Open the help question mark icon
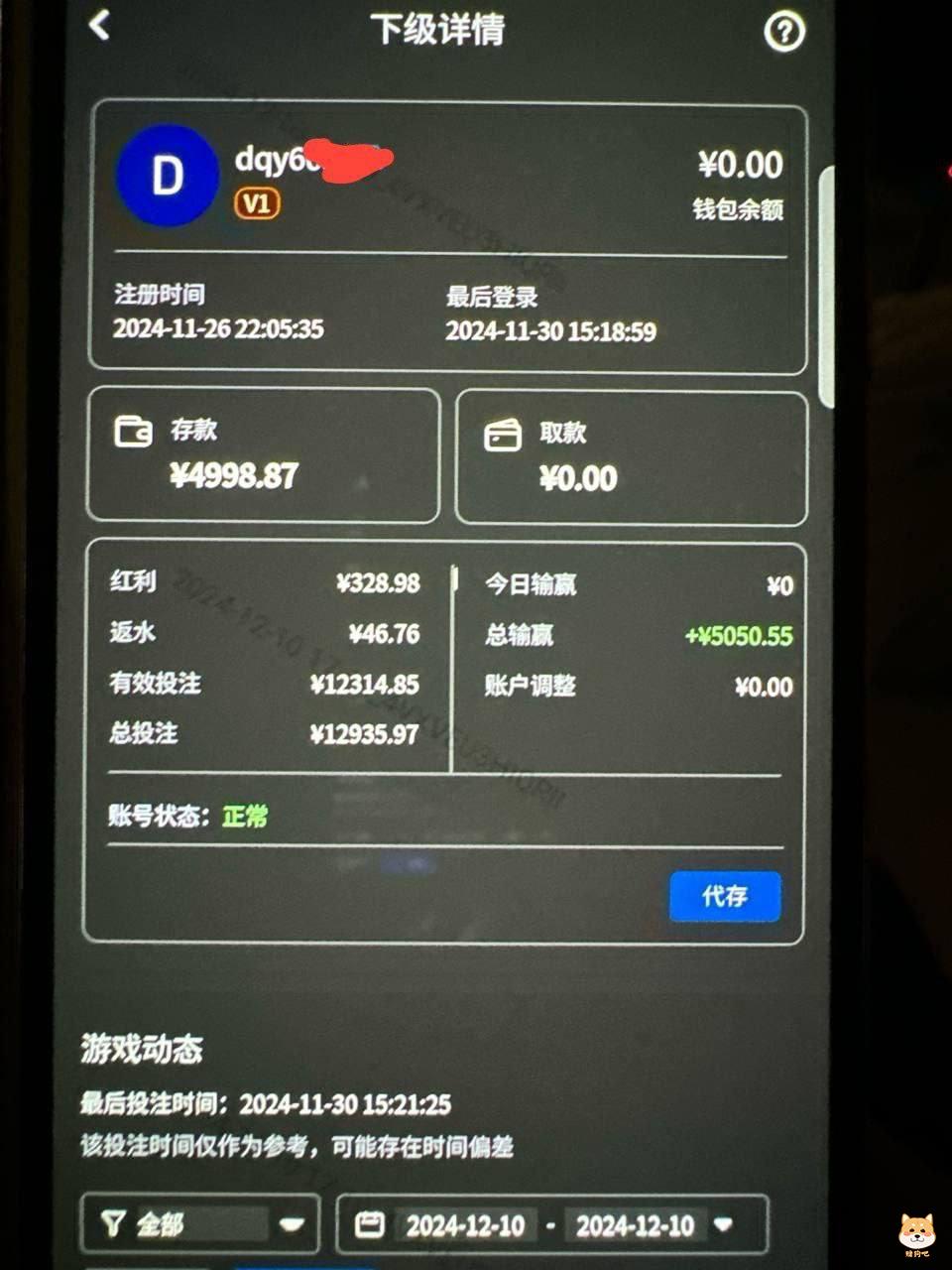 pos(783,33)
